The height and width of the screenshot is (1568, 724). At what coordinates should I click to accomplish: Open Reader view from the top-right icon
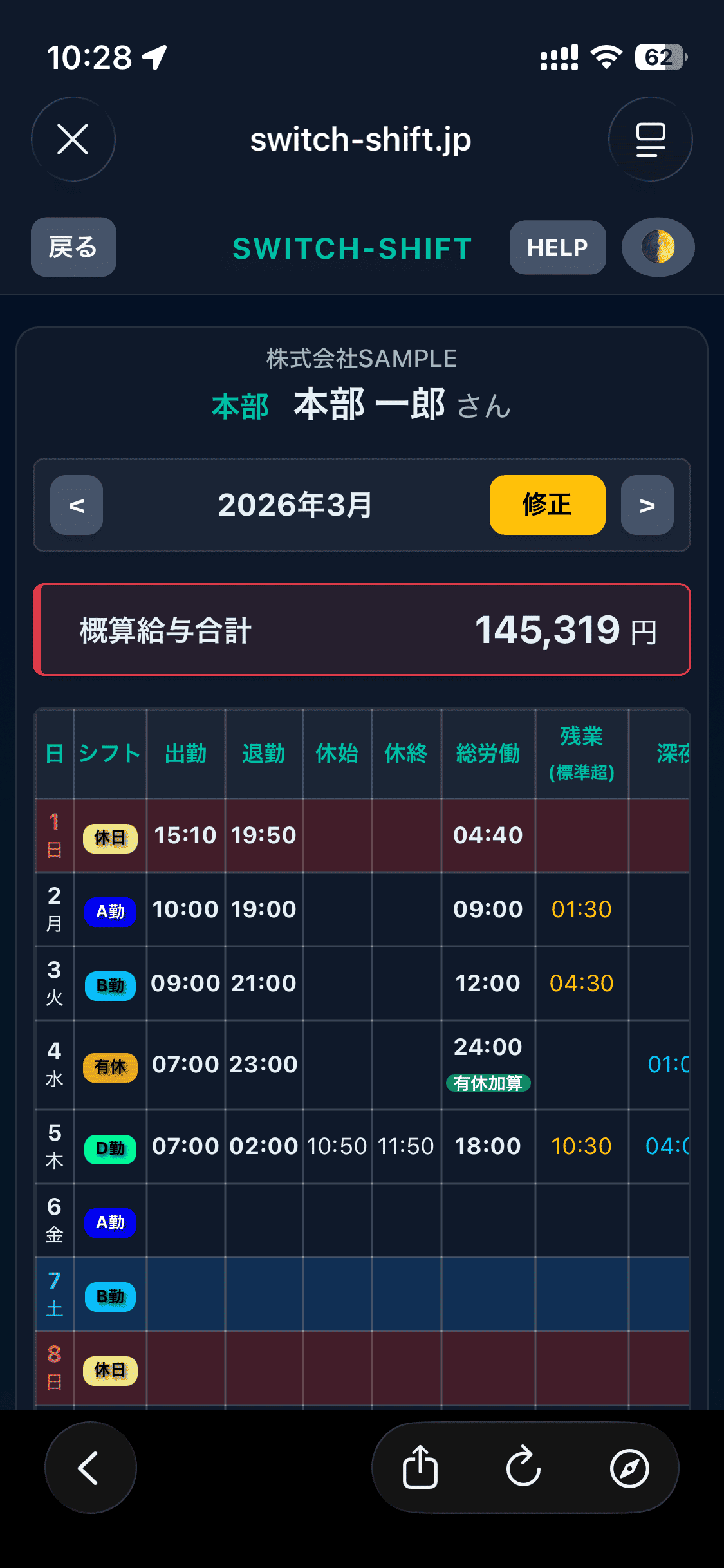click(650, 139)
